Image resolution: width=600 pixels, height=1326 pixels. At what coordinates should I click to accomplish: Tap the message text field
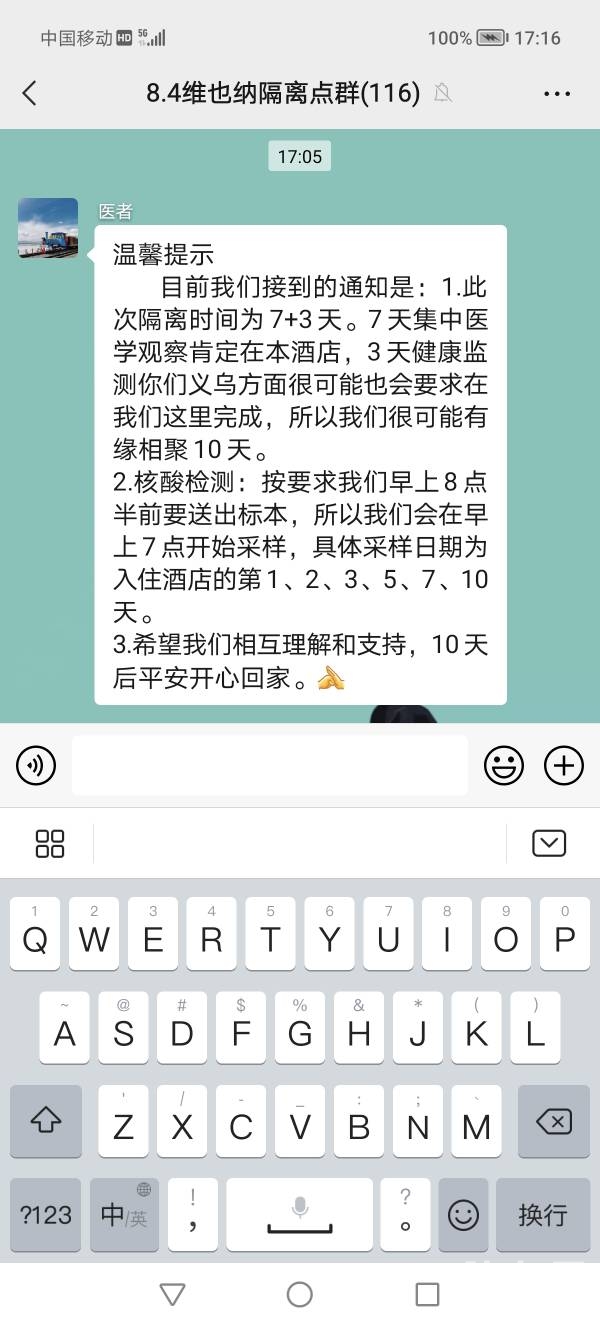(x=269, y=766)
